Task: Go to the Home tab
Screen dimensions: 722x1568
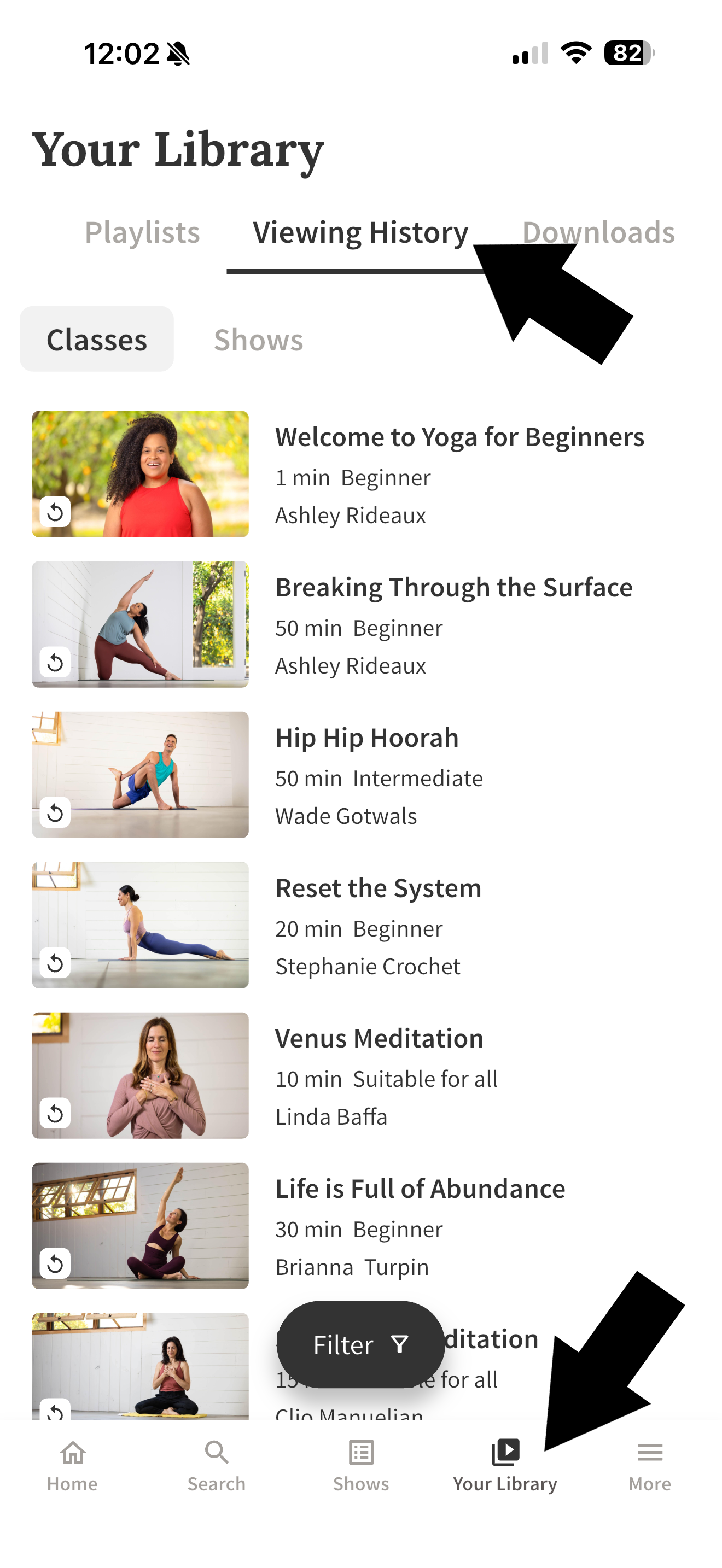Action: (x=72, y=1466)
